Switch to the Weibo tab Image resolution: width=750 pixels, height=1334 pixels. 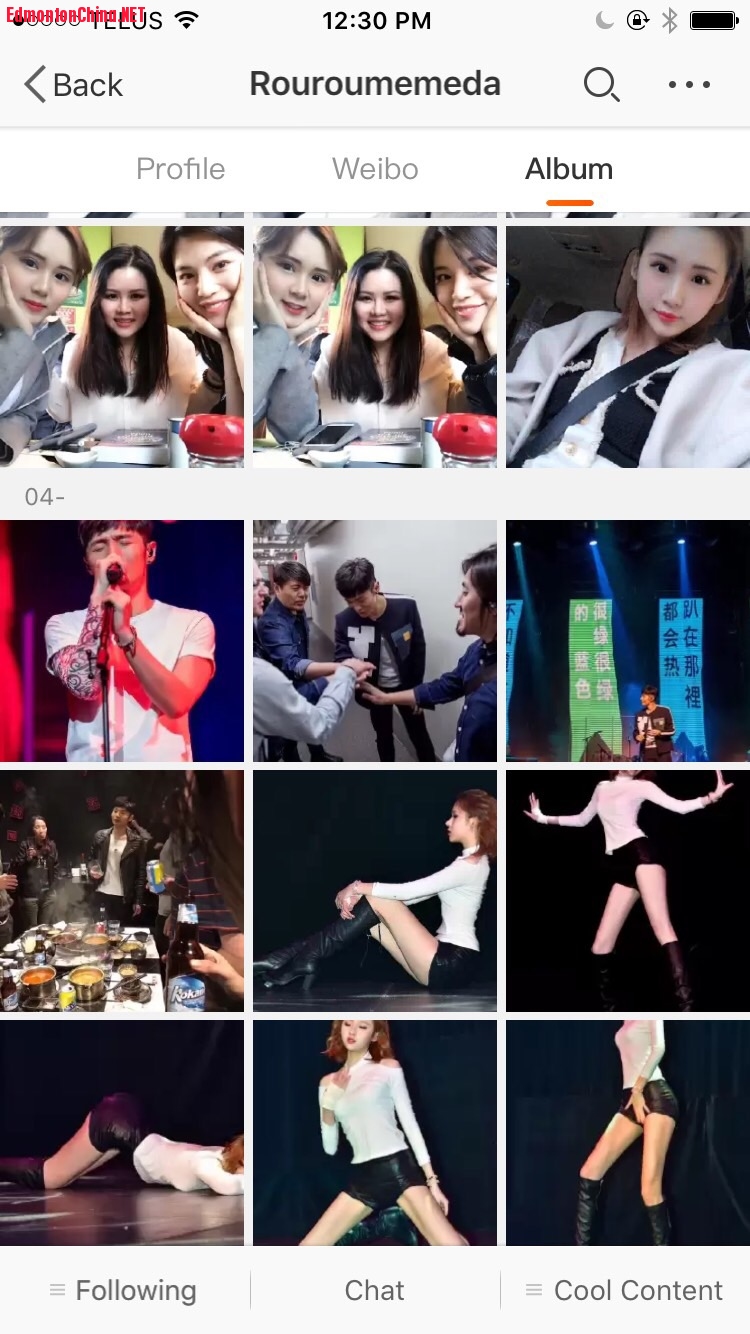tap(375, 169)
